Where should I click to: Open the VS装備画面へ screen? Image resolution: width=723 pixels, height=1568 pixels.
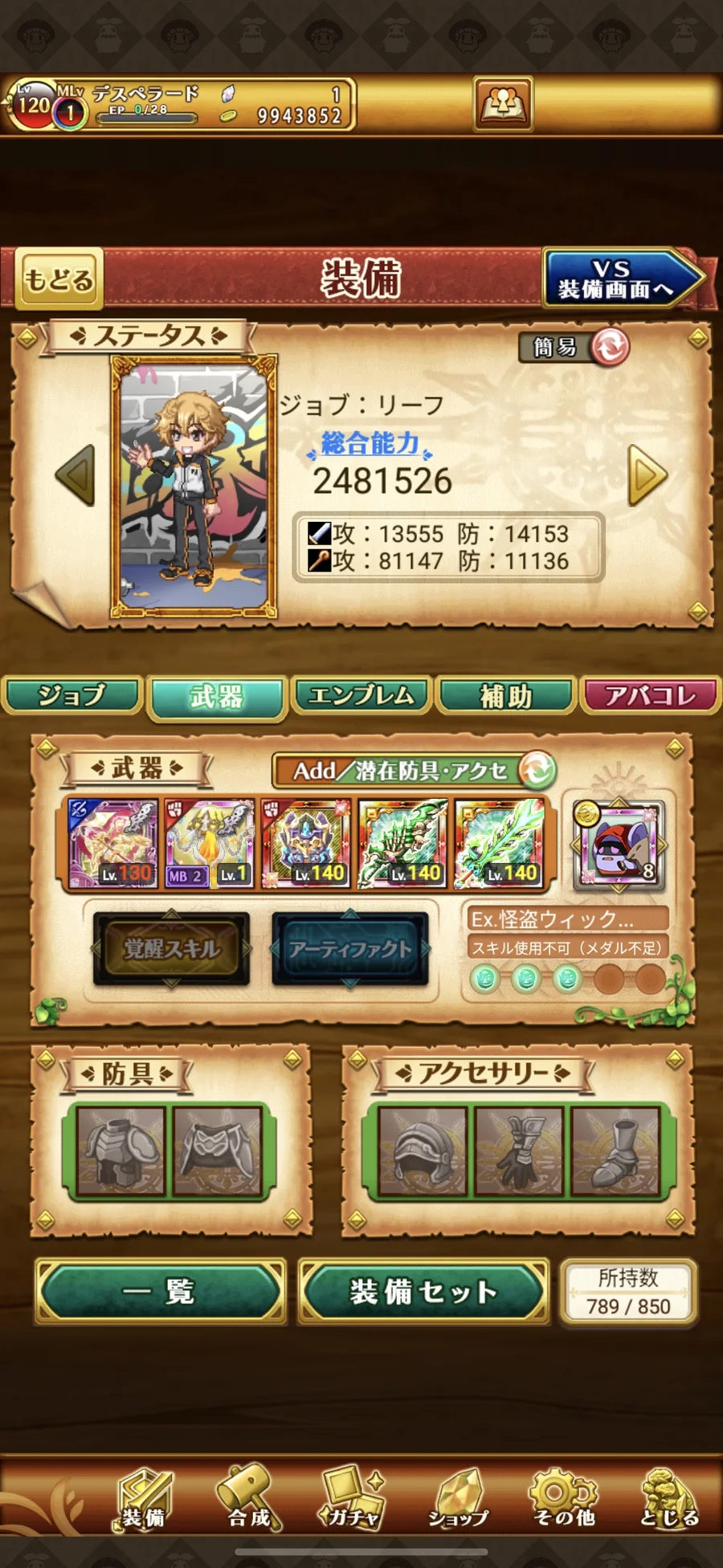[620, 279]
